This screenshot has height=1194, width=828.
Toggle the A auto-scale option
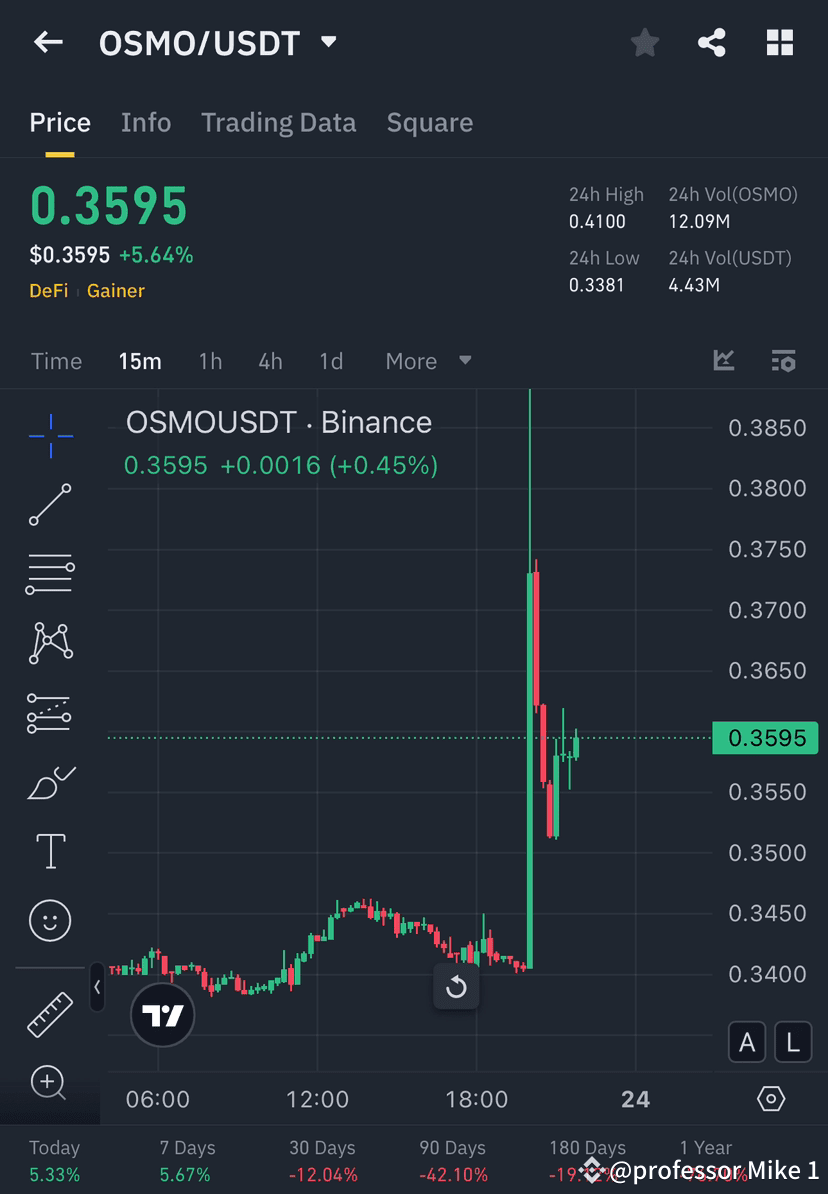pyautogui.click(x=747, y=1041)
